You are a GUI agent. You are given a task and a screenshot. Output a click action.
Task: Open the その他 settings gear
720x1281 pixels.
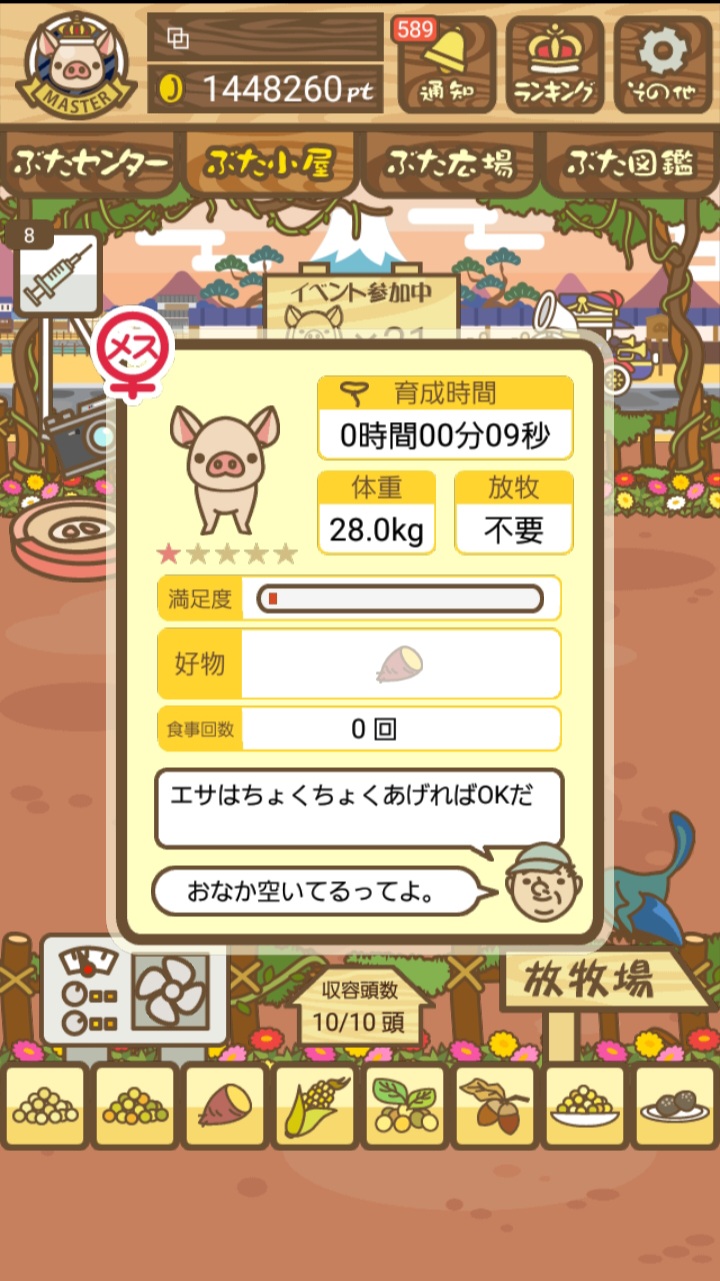coord(662,63)
